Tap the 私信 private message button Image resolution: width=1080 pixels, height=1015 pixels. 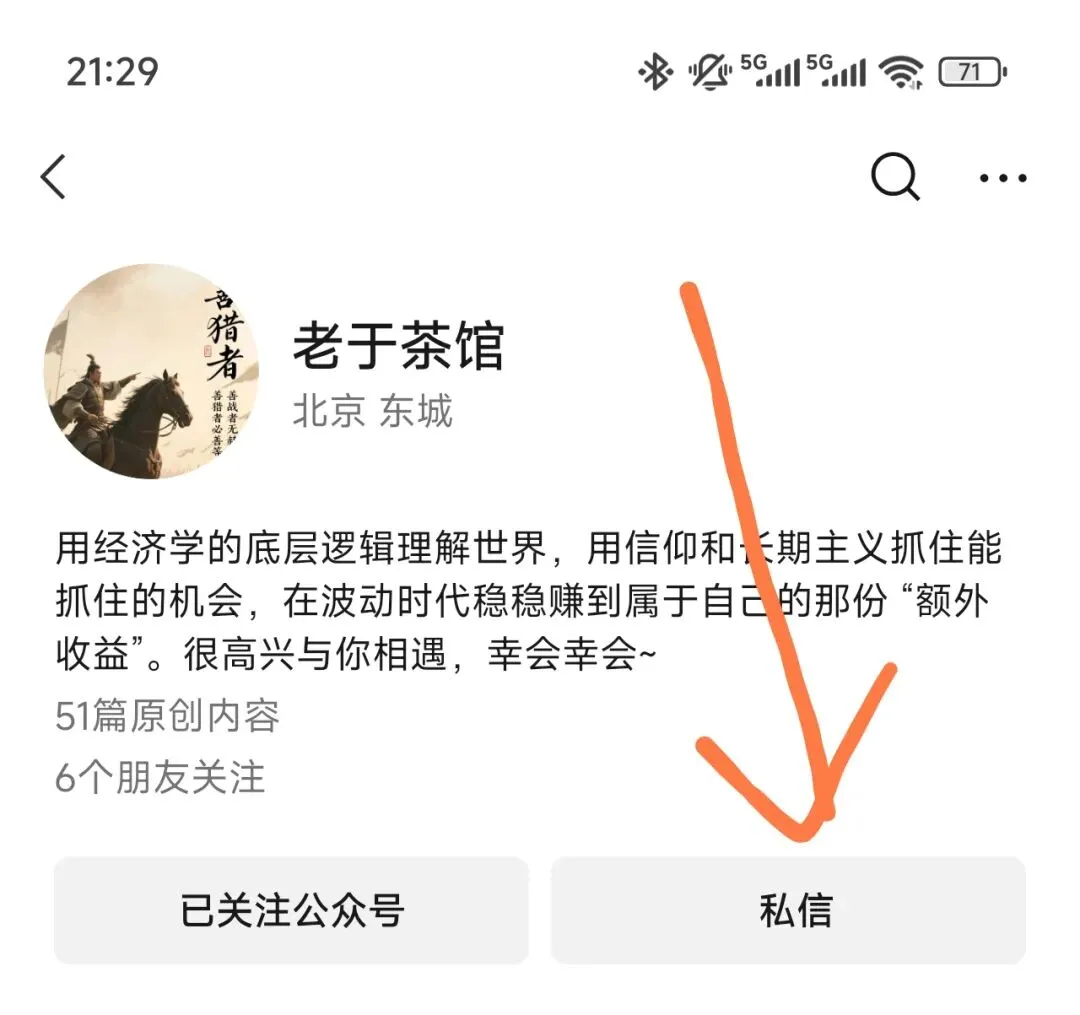pyautogui.click(x=788, y=910)
